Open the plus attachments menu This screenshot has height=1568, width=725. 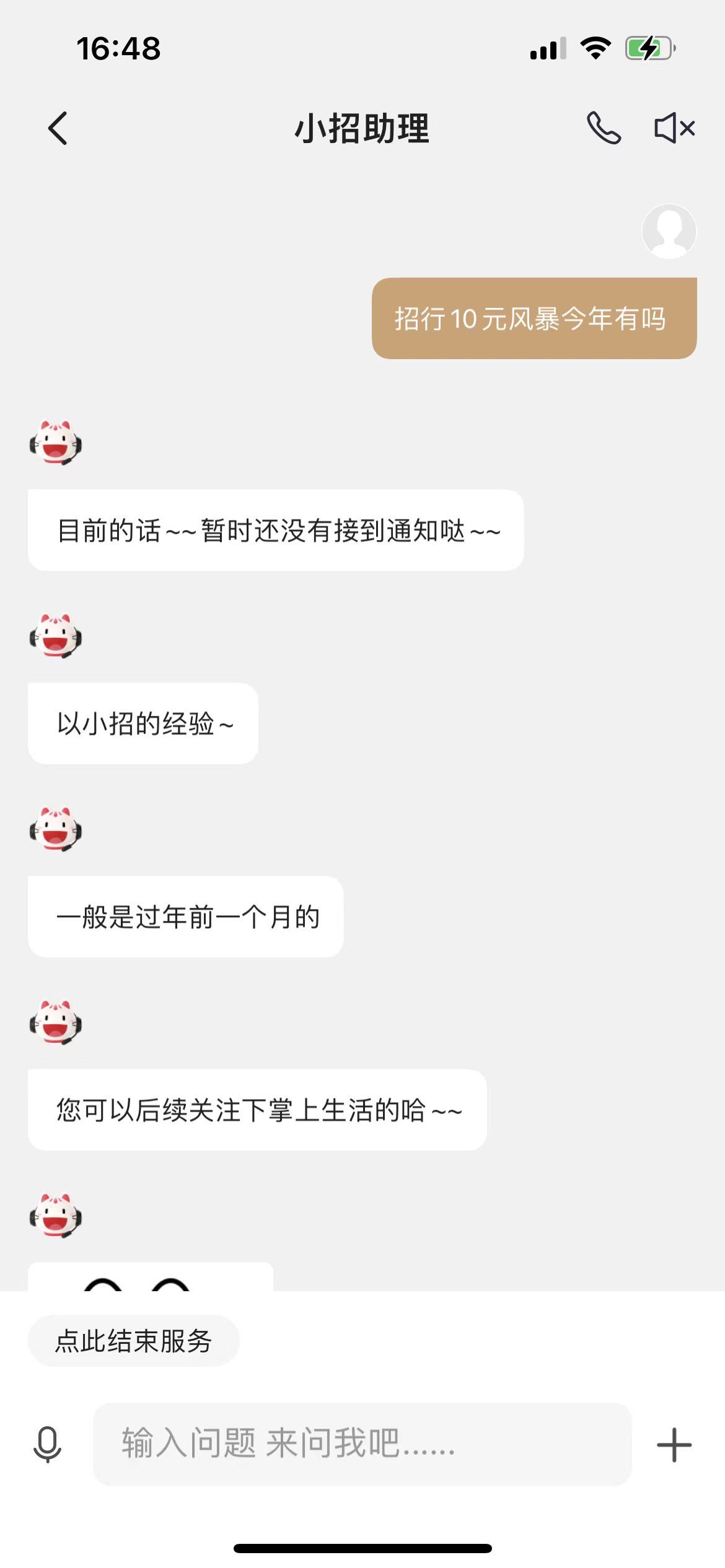tap(674, 1445)
